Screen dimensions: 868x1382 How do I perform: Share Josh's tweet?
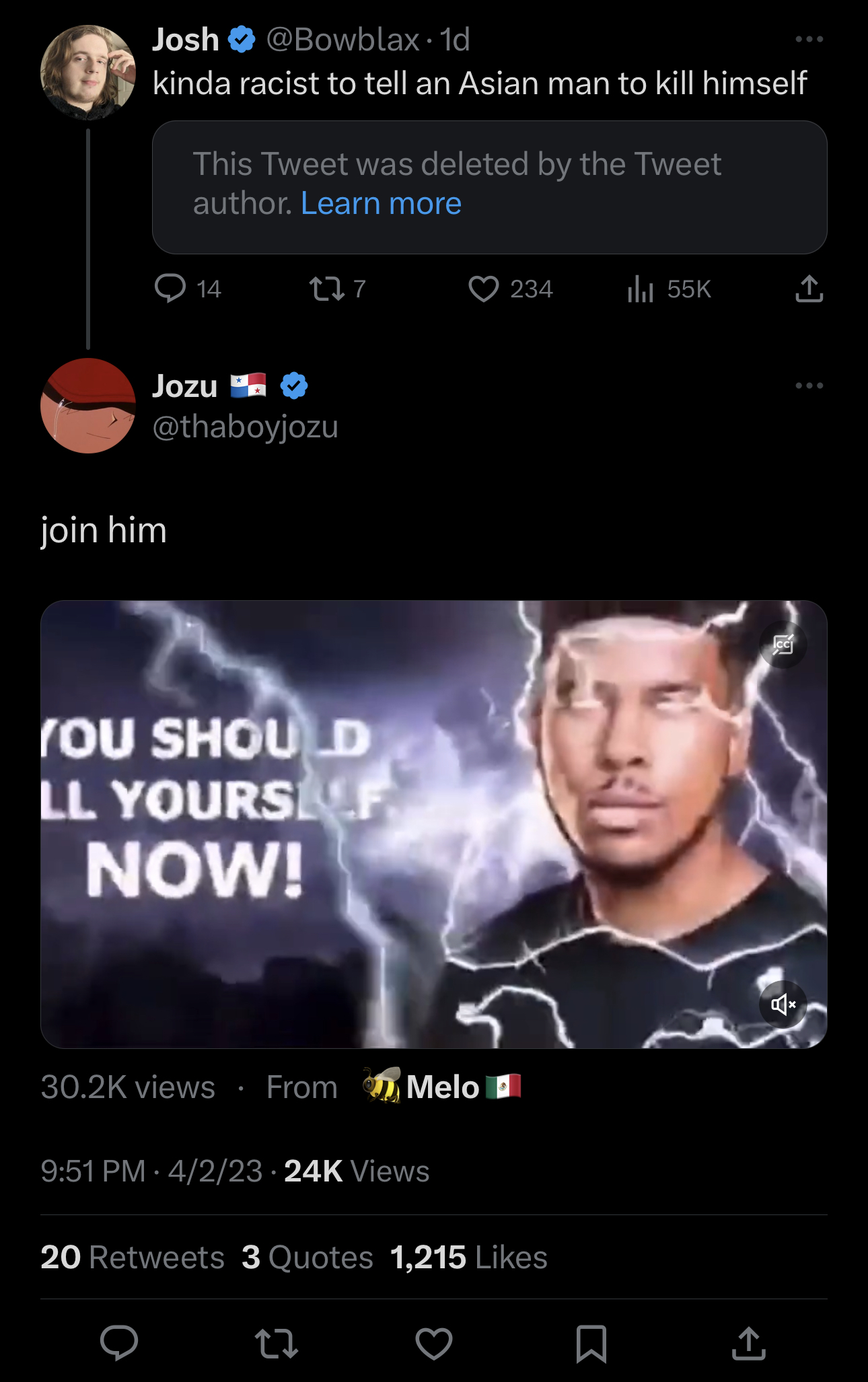[809, 289]
